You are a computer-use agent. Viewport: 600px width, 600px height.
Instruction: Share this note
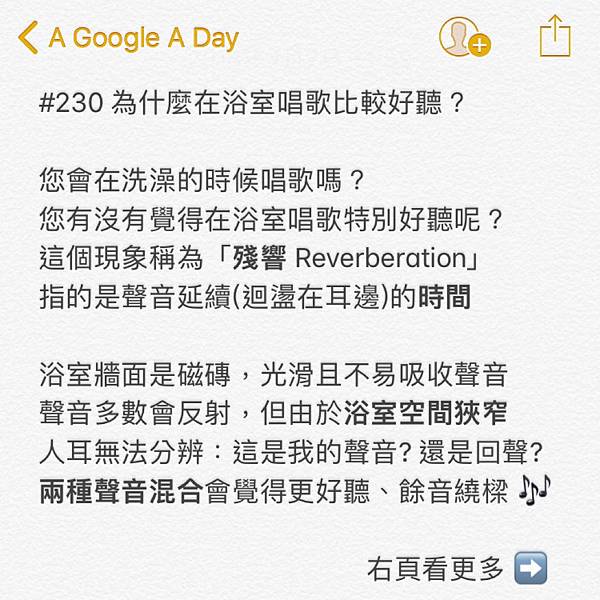coord(554,37)
